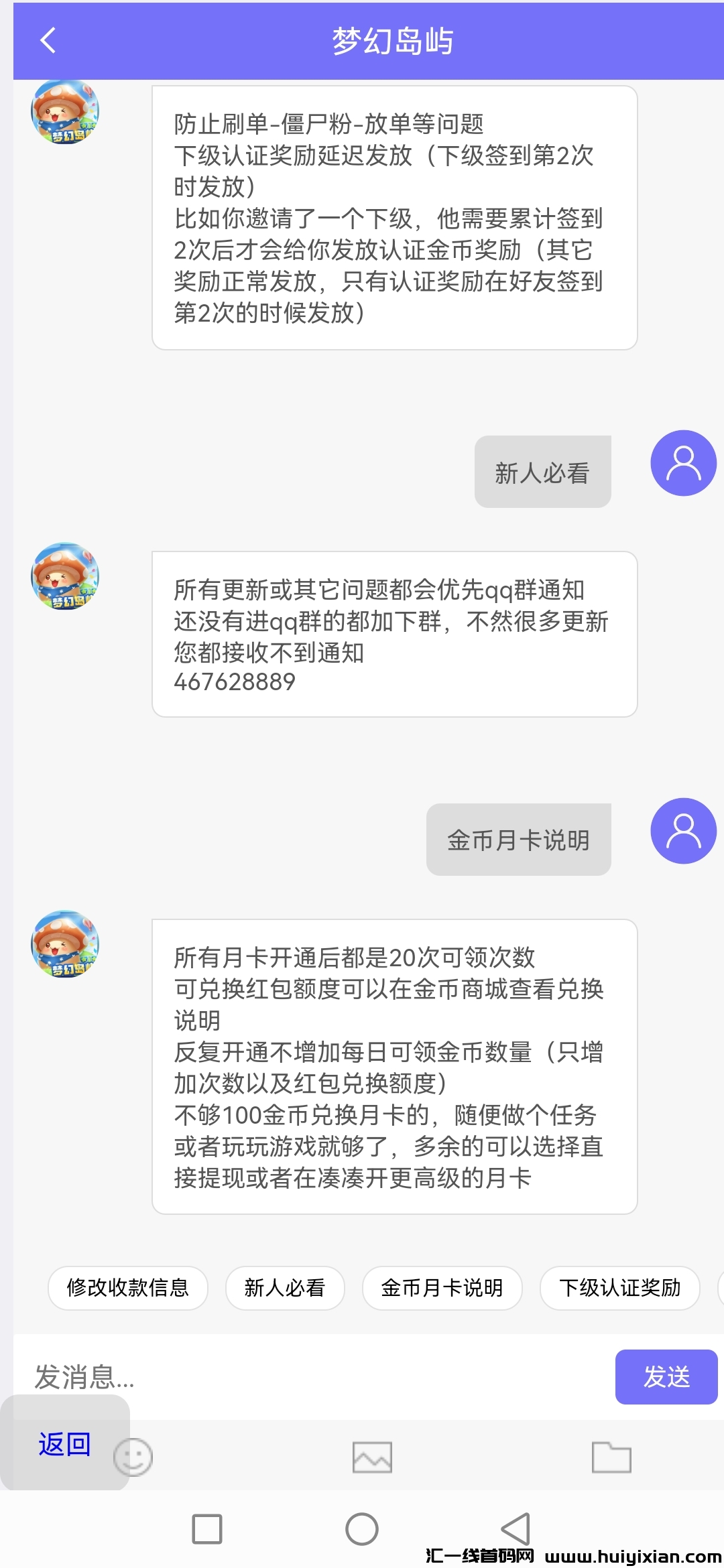This screenshot has width=724, height=1568.
Task: Tap the 发消息 message input field
Action: click(x=268, y=1373)
